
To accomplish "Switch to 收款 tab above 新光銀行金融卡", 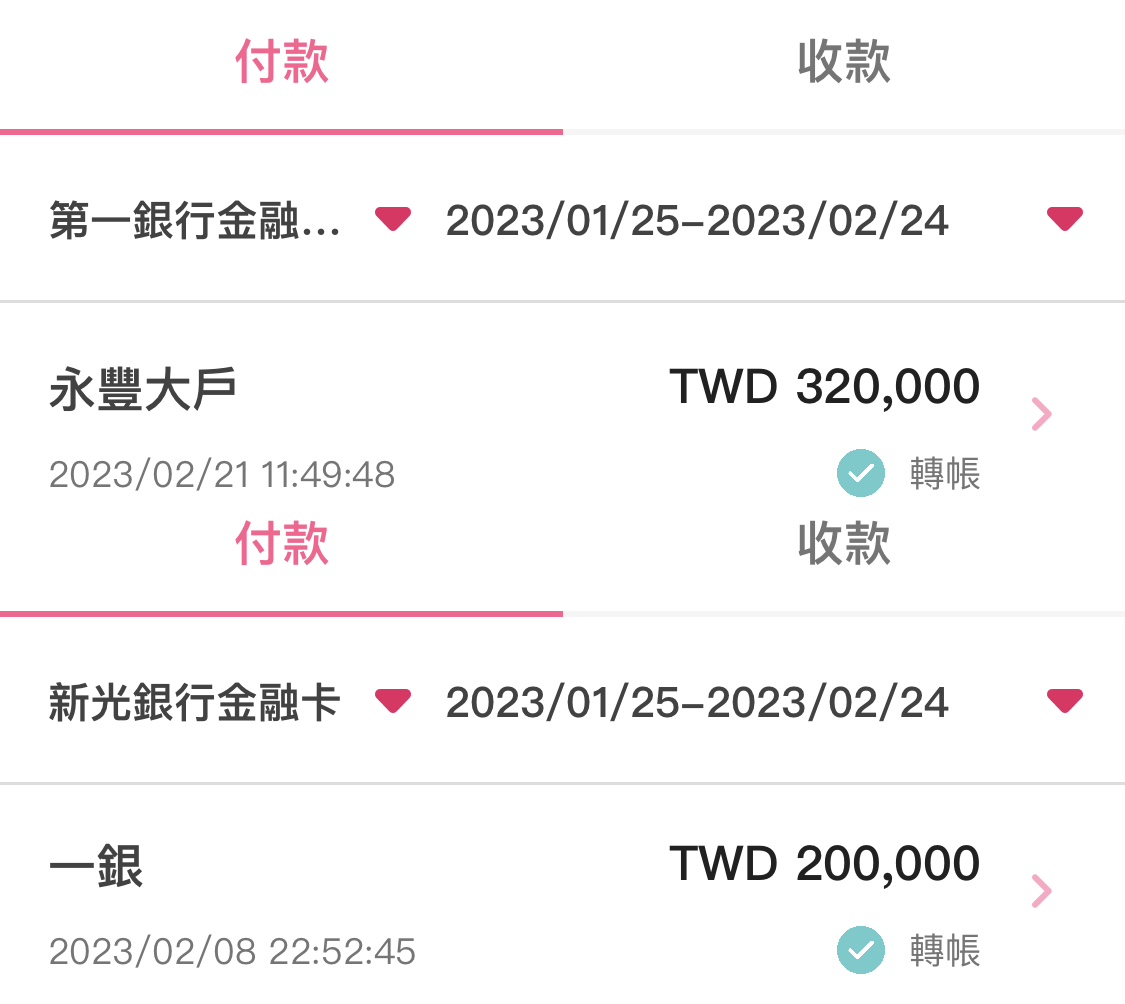I will (x=844, y=545).
